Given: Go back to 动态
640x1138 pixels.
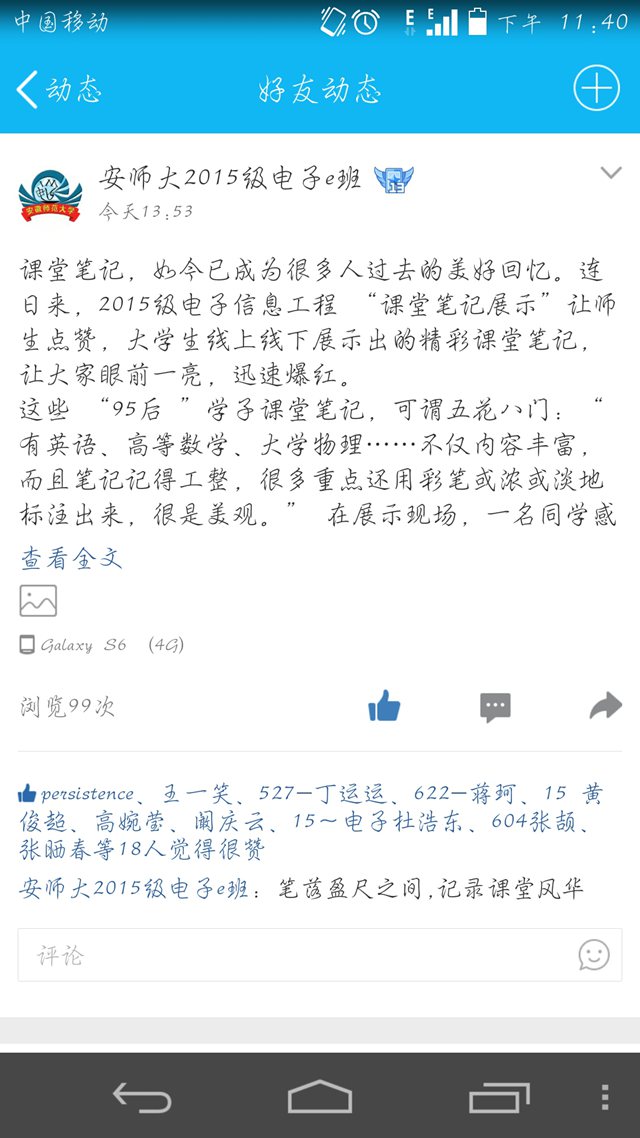Looking at the screenshot, I should click(x=58, y=90).
